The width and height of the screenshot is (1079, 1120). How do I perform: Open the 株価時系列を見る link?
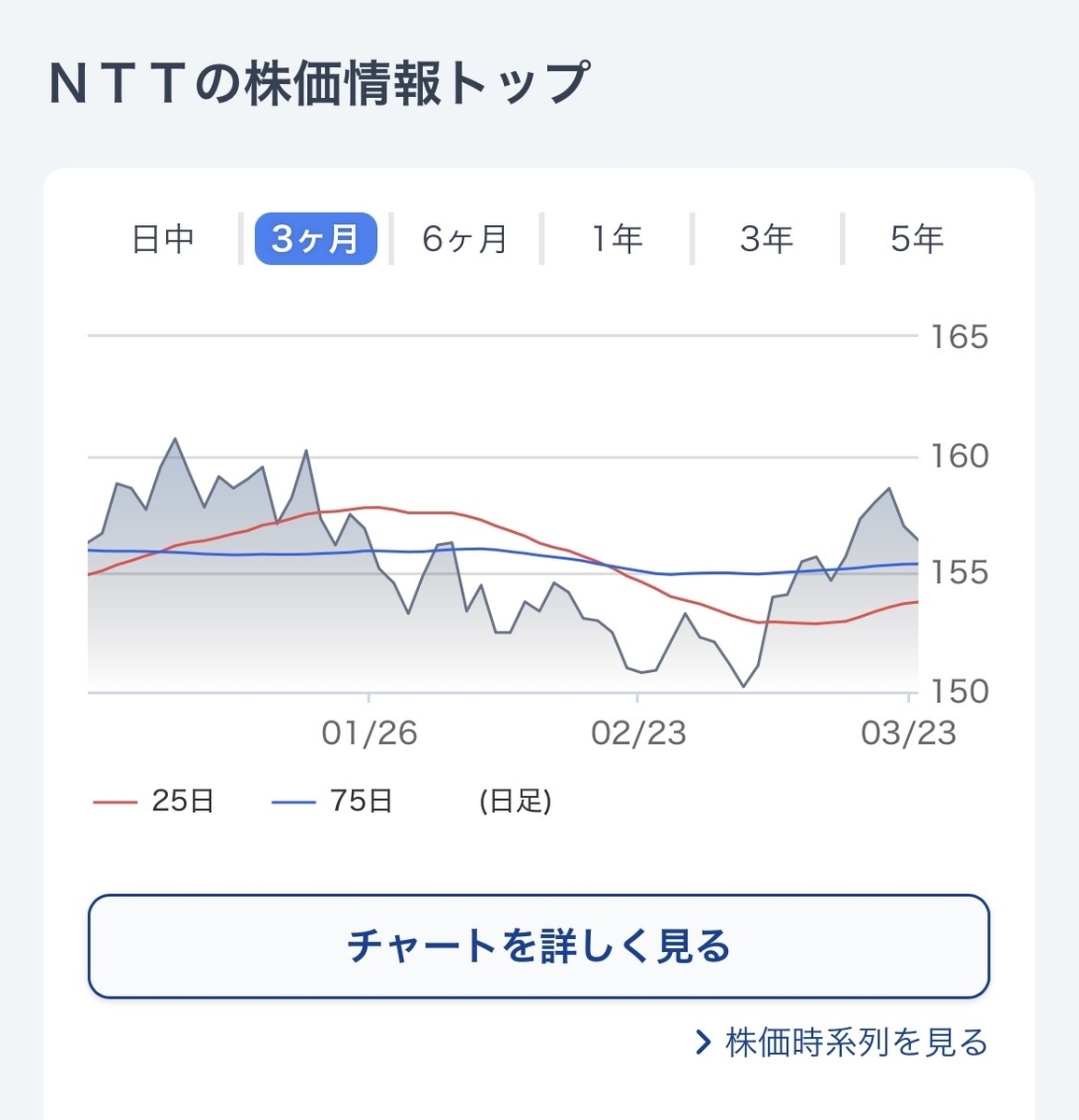tap(842, 1043)
